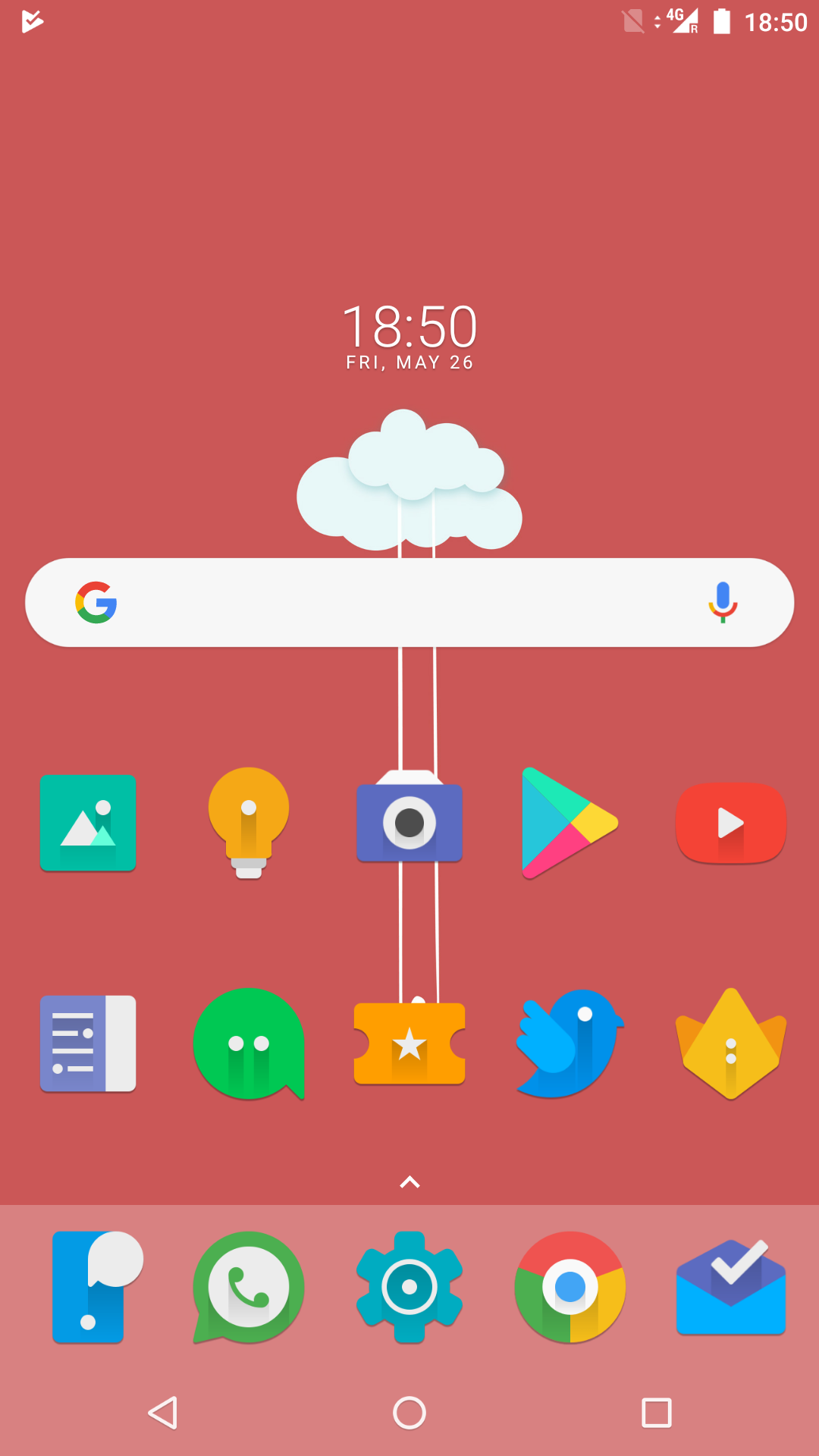Open the recent apps overview

(x=657, y=1413)
